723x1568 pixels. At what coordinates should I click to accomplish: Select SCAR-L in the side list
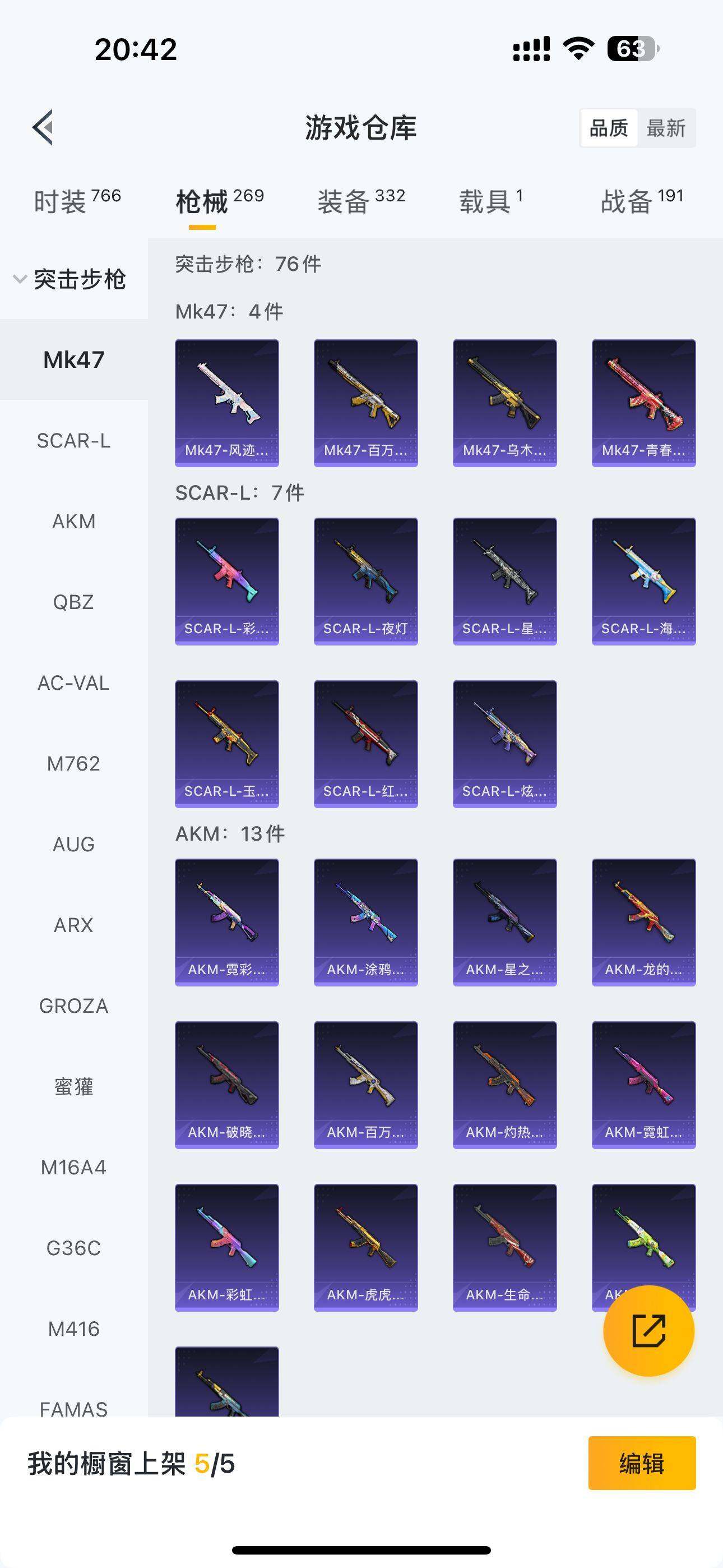73,441
